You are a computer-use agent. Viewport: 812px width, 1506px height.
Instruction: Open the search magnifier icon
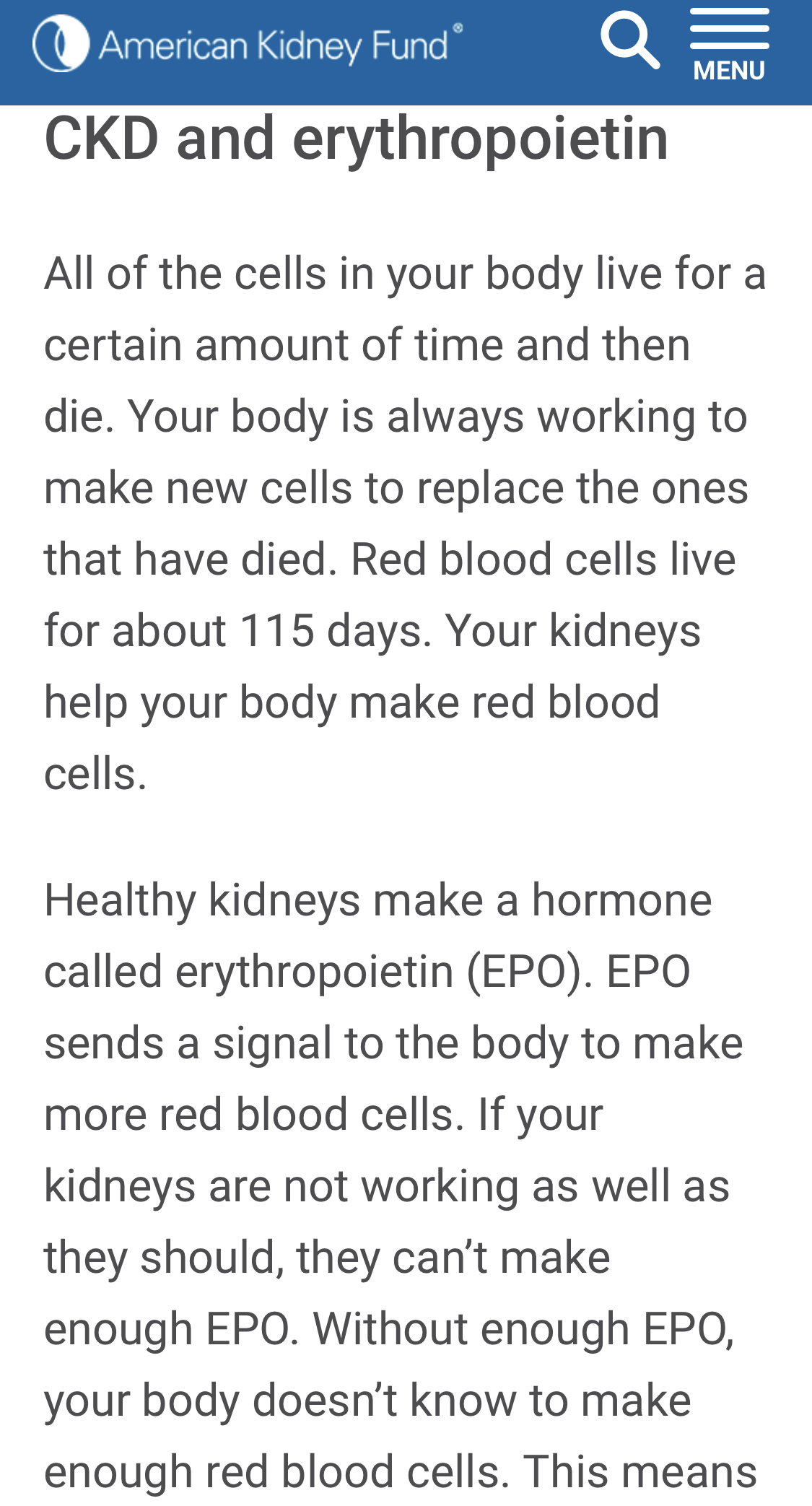(630, 40)
